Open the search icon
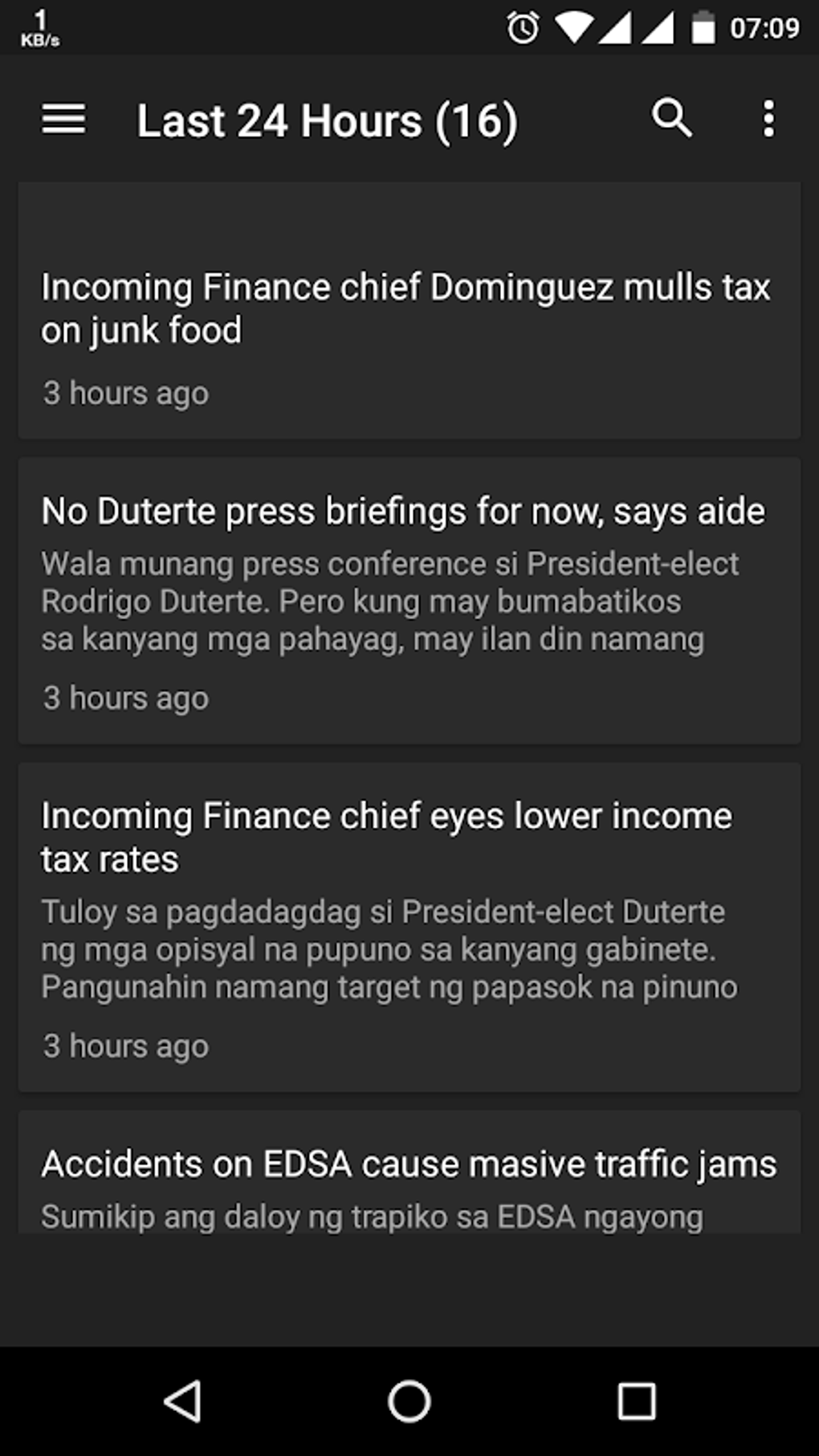819x1456 pixels. click(671, 119)
